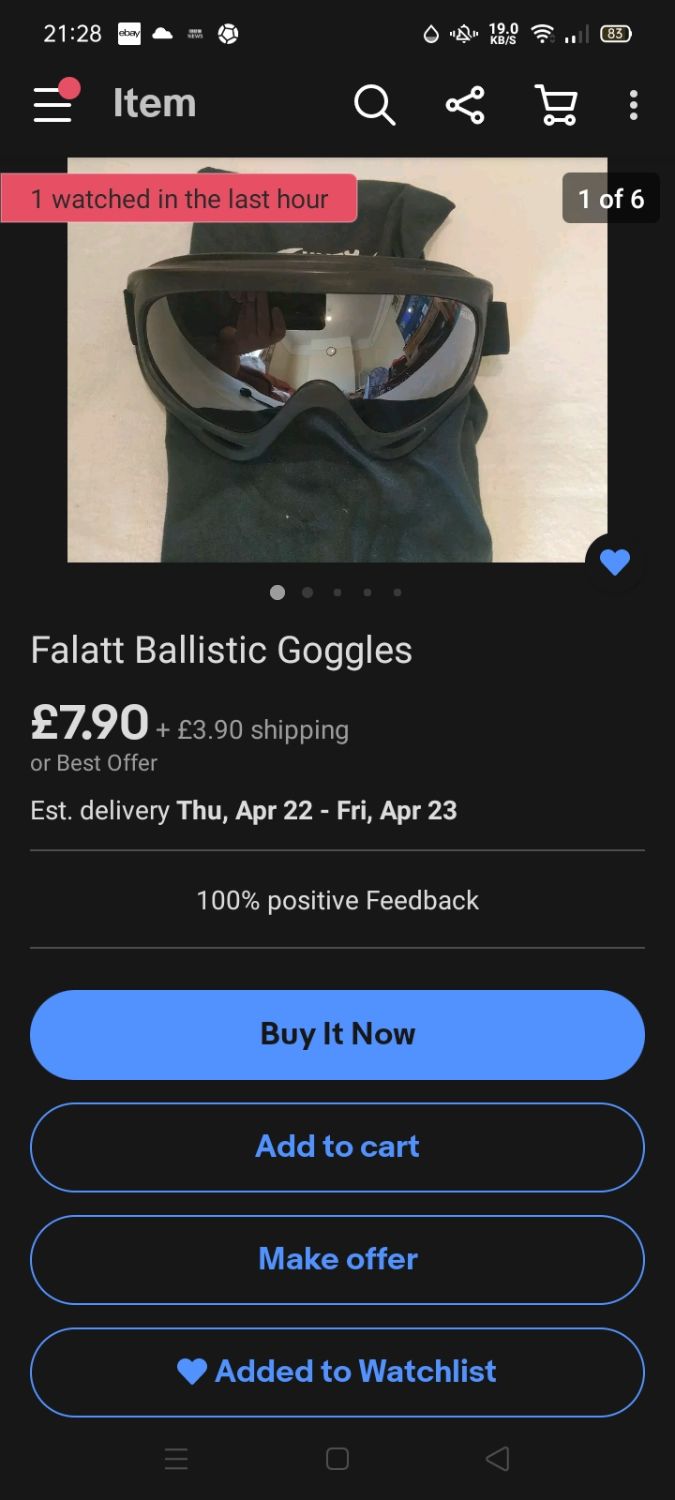
Task: Go back using the system navigation
Action: [x=497, y=1459]
